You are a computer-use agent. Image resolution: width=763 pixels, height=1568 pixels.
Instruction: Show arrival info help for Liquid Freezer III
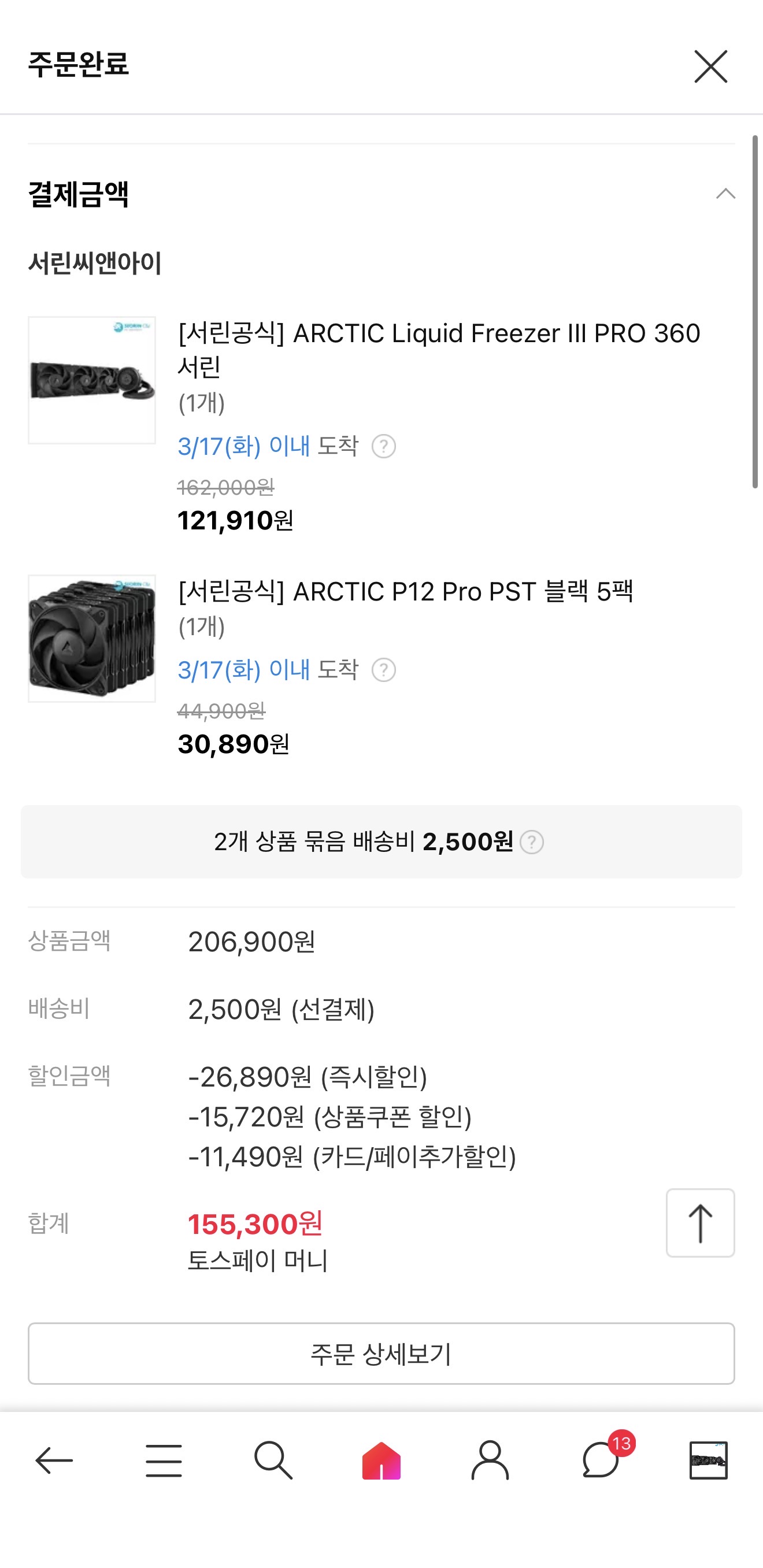pos(384,446)
